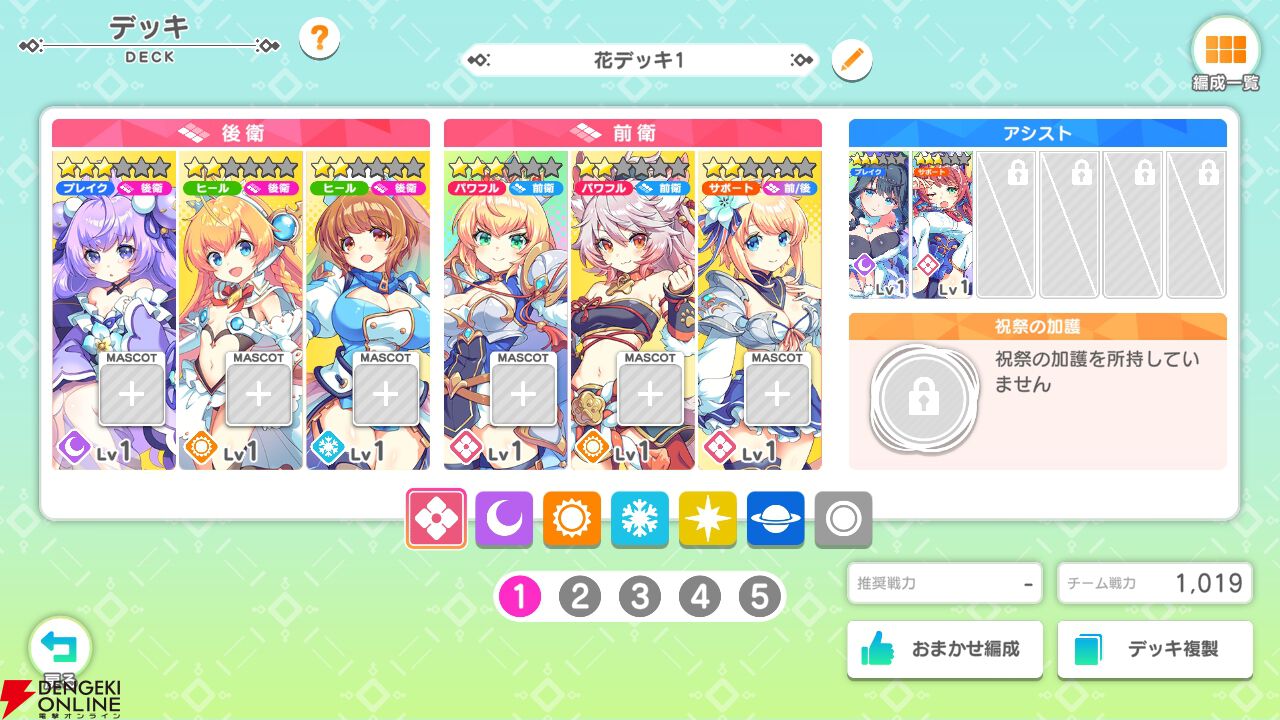
Task: Select the gray circle element filter
Action: point(843,518)
